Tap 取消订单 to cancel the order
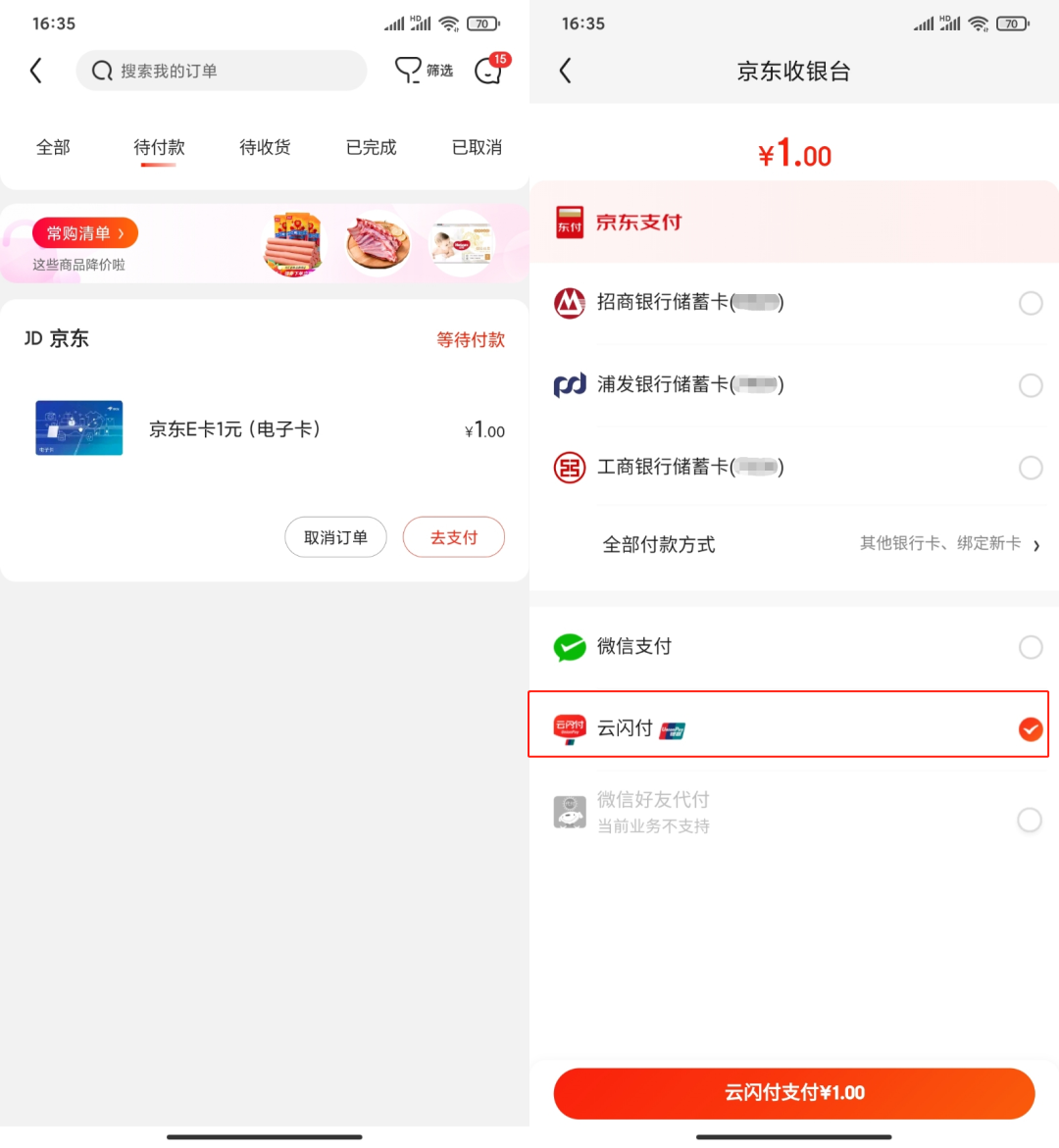Viewport: 1059px width, 1148px height. [x=335, y=537]
